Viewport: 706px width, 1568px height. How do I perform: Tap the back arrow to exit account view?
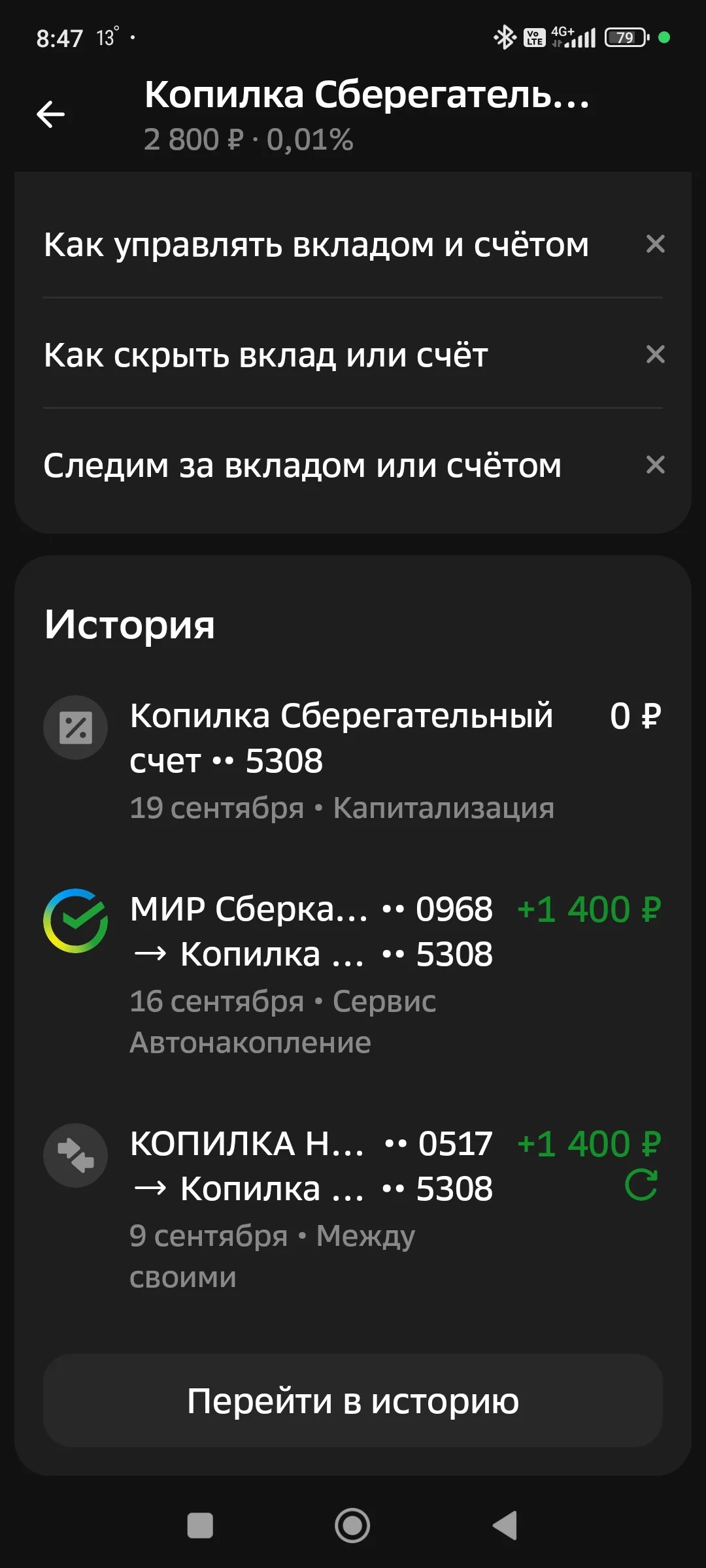[x=49, y=113]
